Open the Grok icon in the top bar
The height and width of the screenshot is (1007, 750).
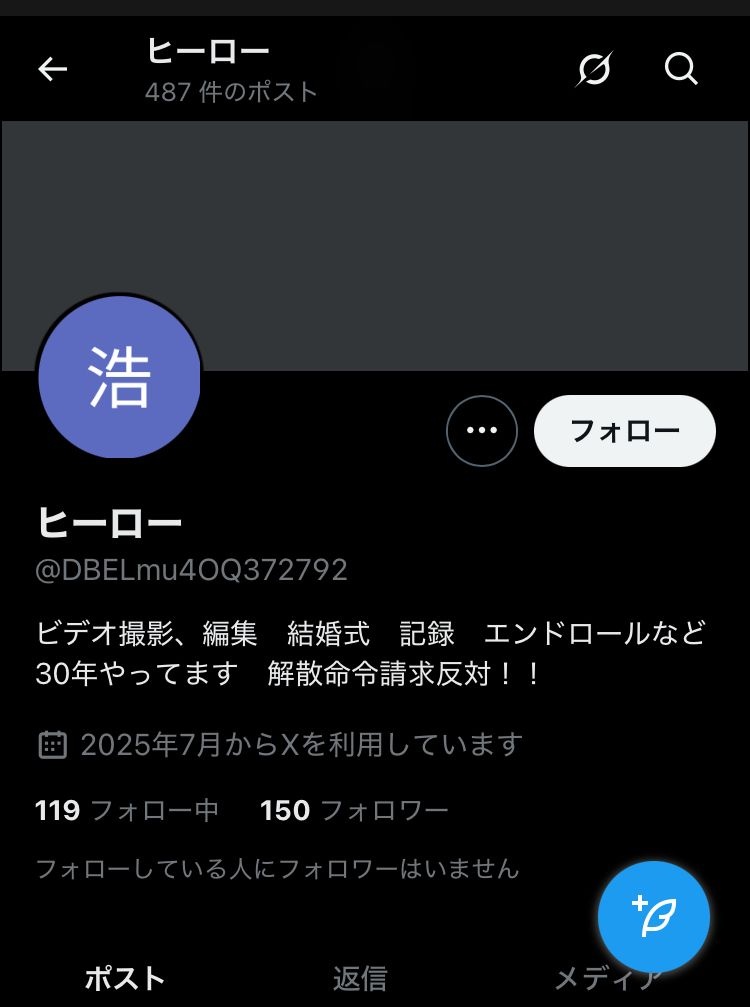[595, 68]
